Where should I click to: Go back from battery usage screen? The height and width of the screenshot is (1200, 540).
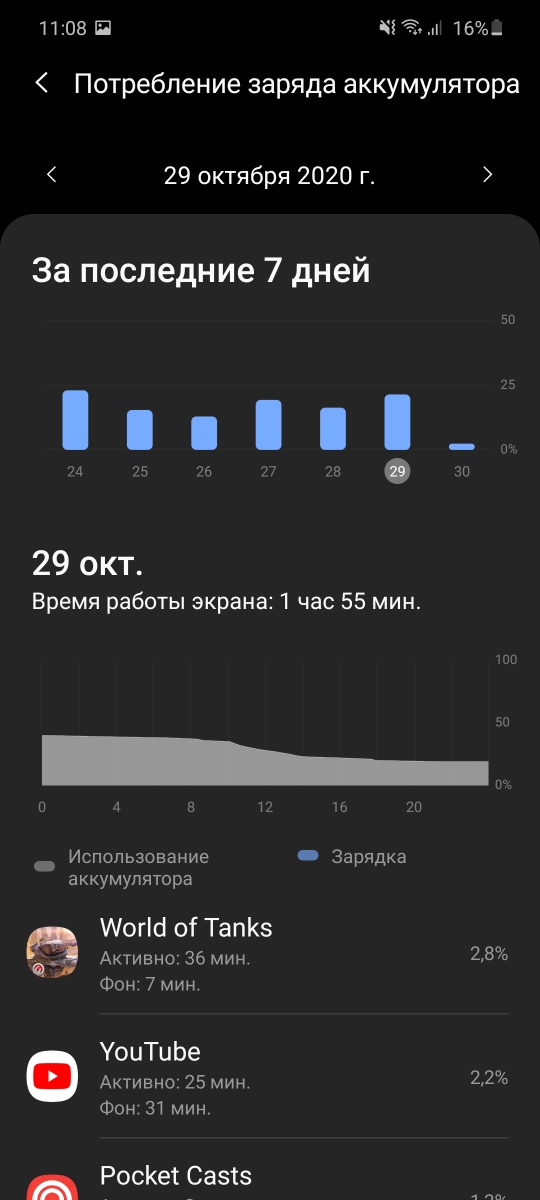coord(42,83)
